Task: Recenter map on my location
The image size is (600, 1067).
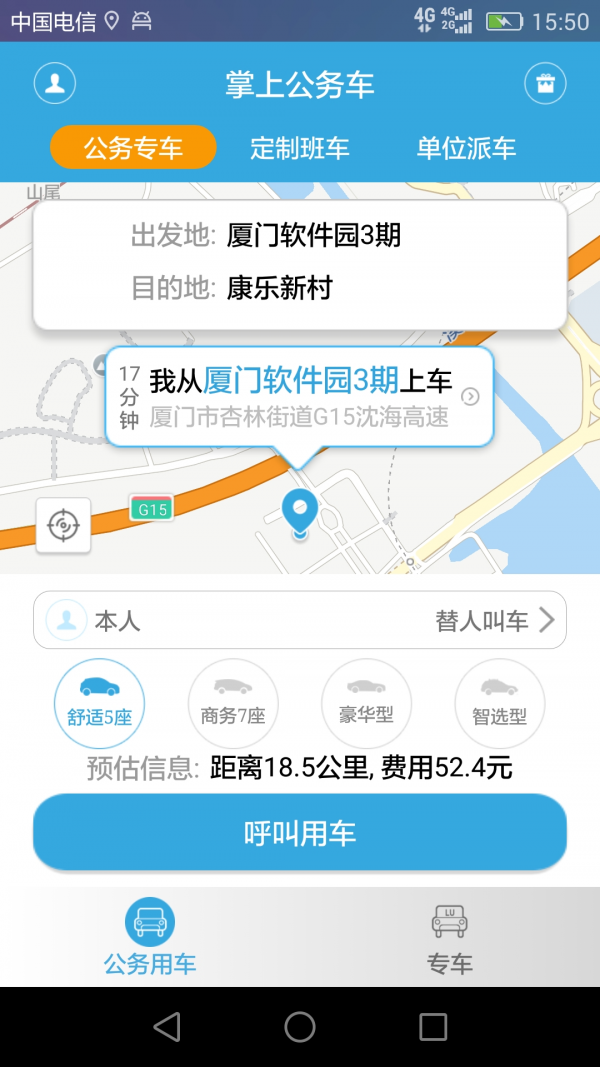Action: pyautogui.click(x=63, y=525)
